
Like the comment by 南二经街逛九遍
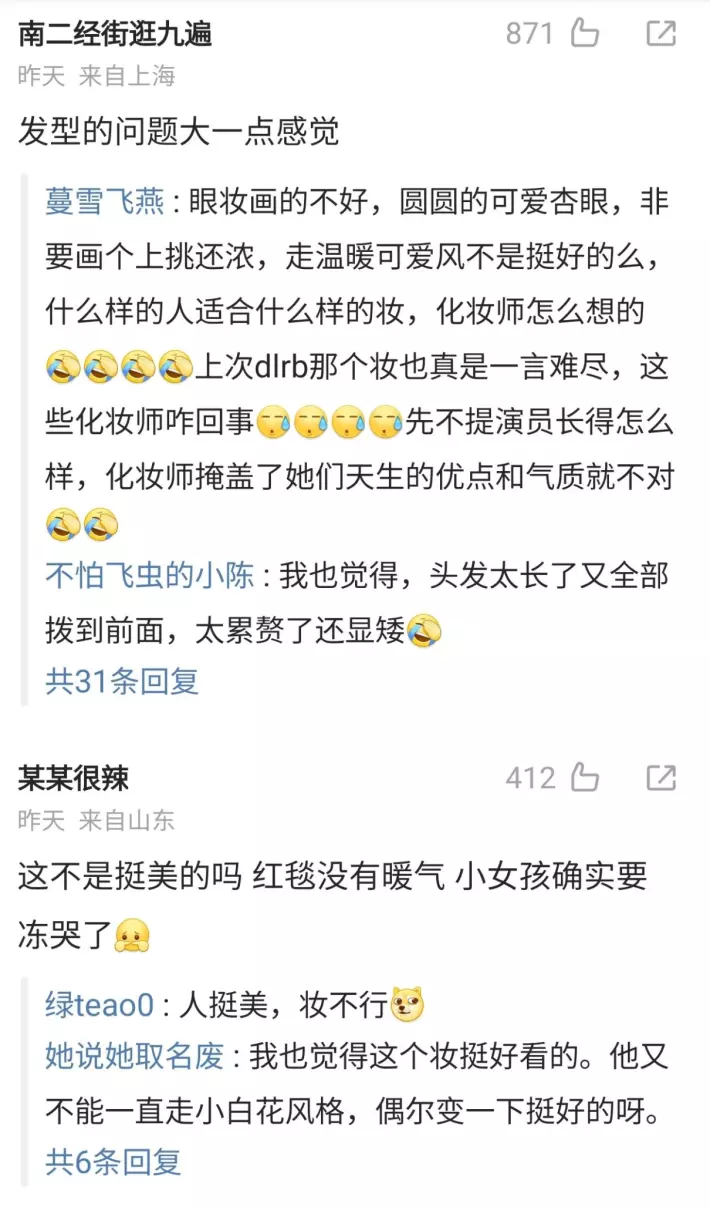tap(584, 34)
